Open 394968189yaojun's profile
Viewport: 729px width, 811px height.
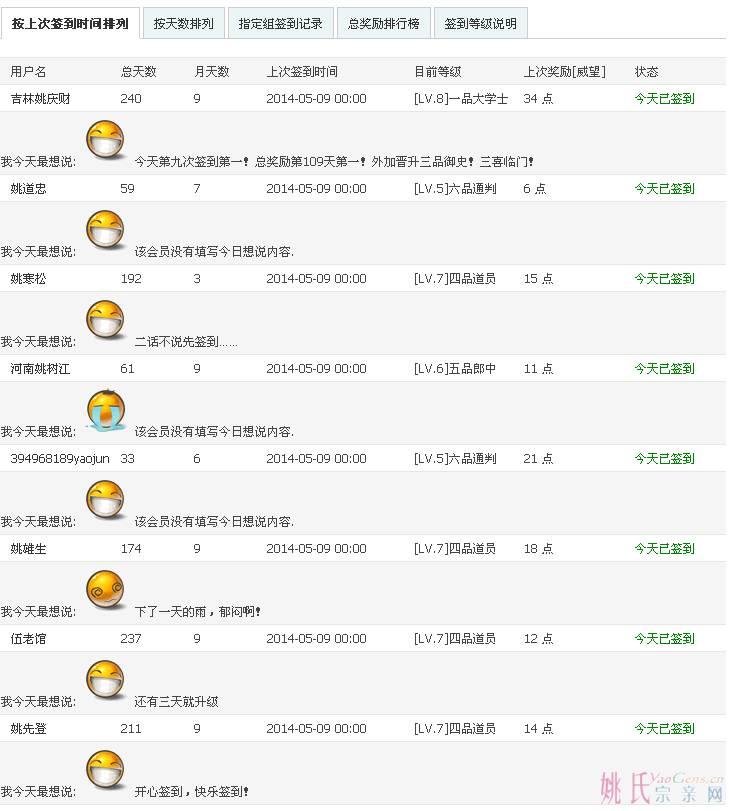click(60, 459)
